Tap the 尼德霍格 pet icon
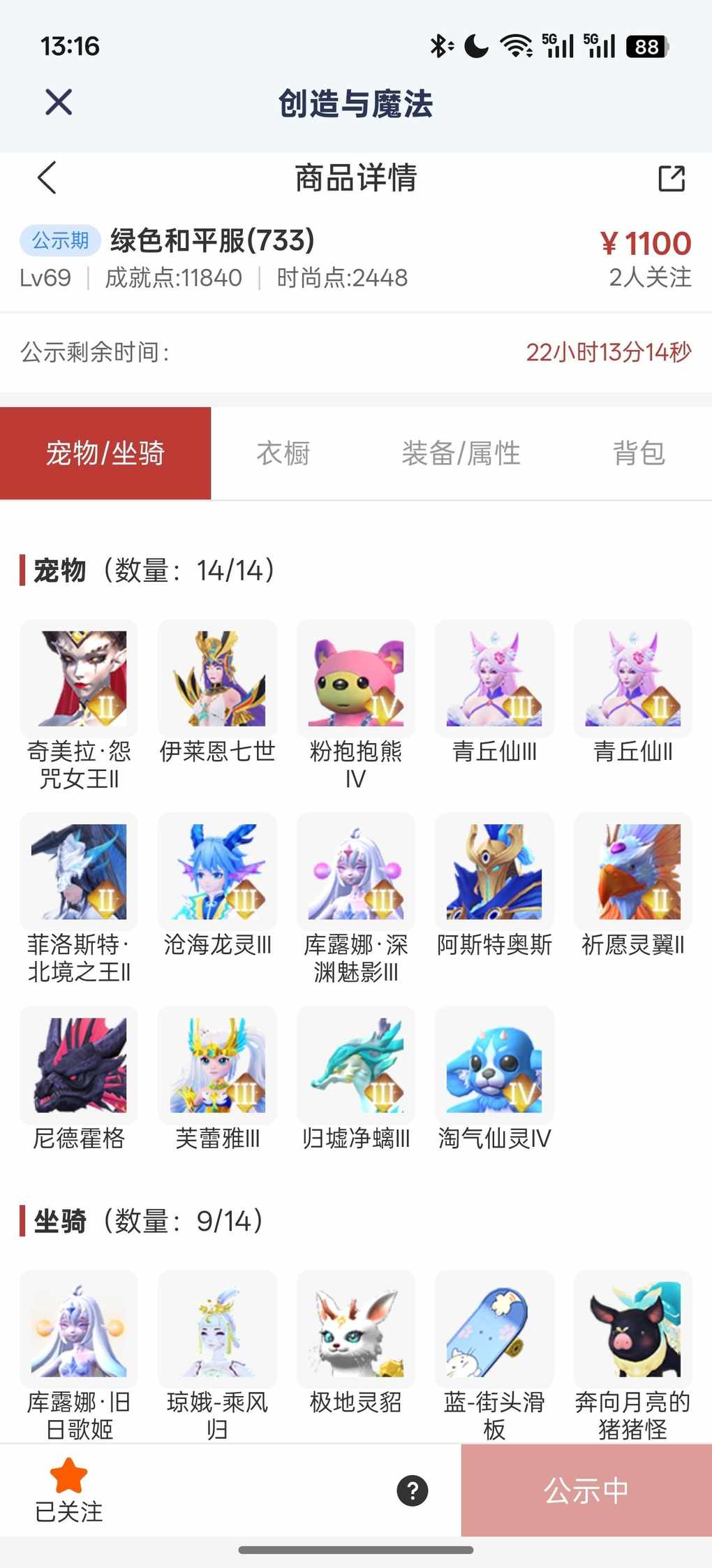The width and height of the screenshot is (712, 1568). pos(79,1065)
